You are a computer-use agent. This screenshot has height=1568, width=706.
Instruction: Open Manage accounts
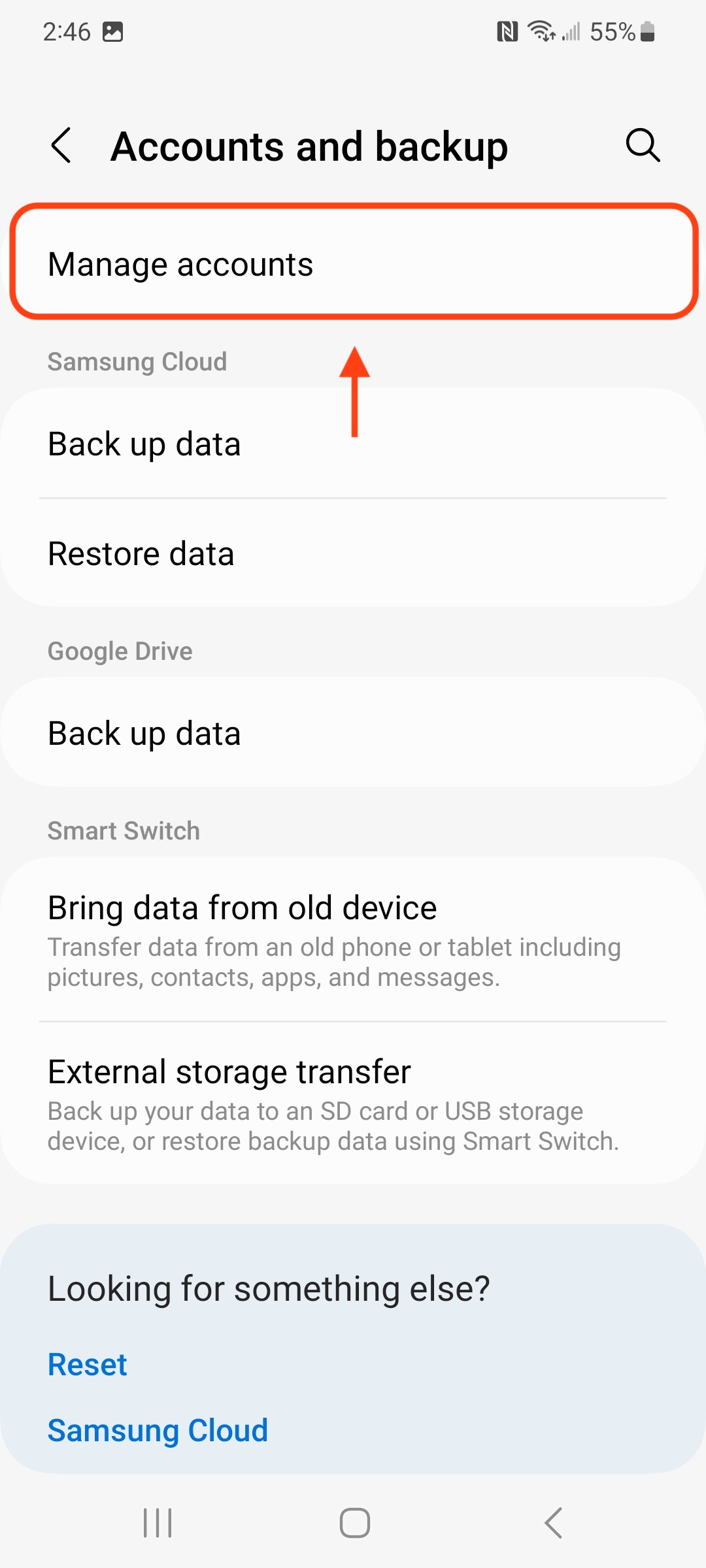353,264
